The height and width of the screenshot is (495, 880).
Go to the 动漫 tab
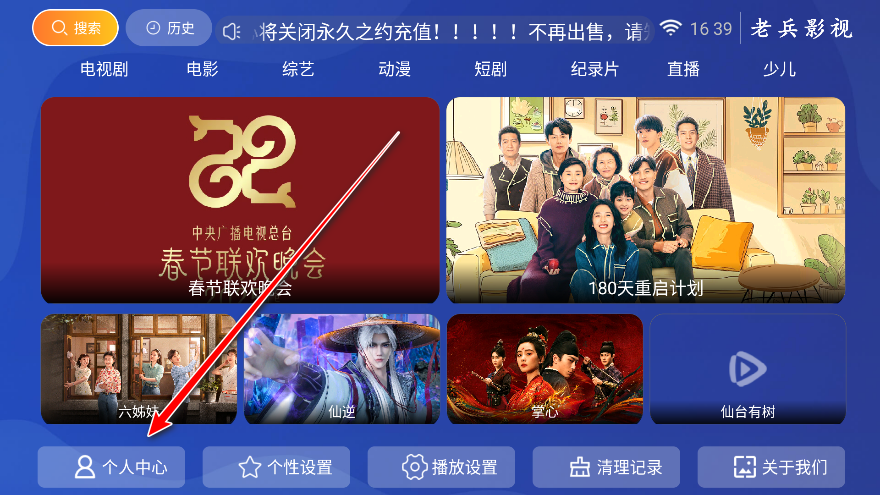[394, 69]
